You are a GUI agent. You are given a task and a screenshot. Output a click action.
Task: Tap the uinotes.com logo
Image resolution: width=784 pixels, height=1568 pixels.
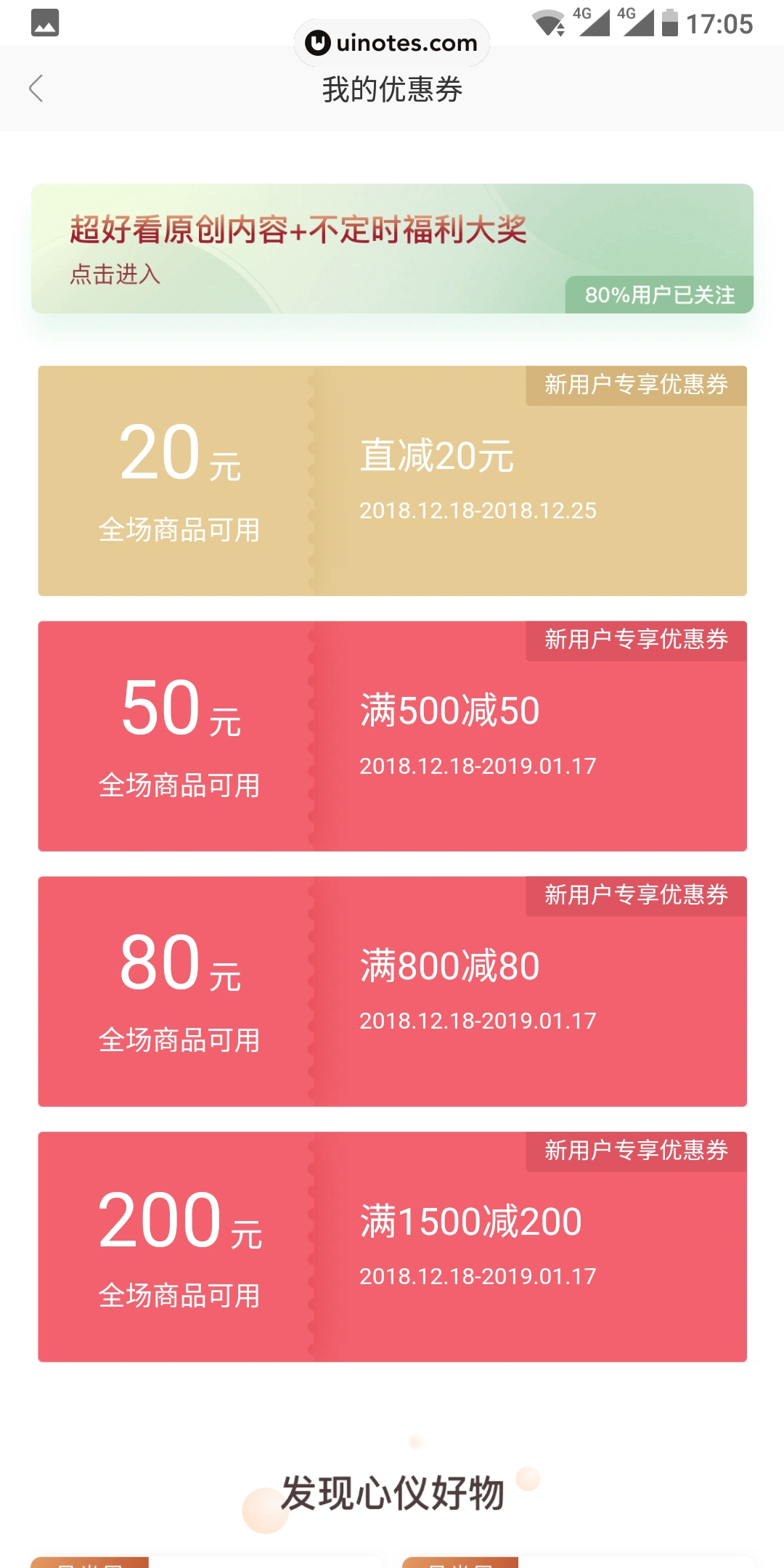point(391,43)
